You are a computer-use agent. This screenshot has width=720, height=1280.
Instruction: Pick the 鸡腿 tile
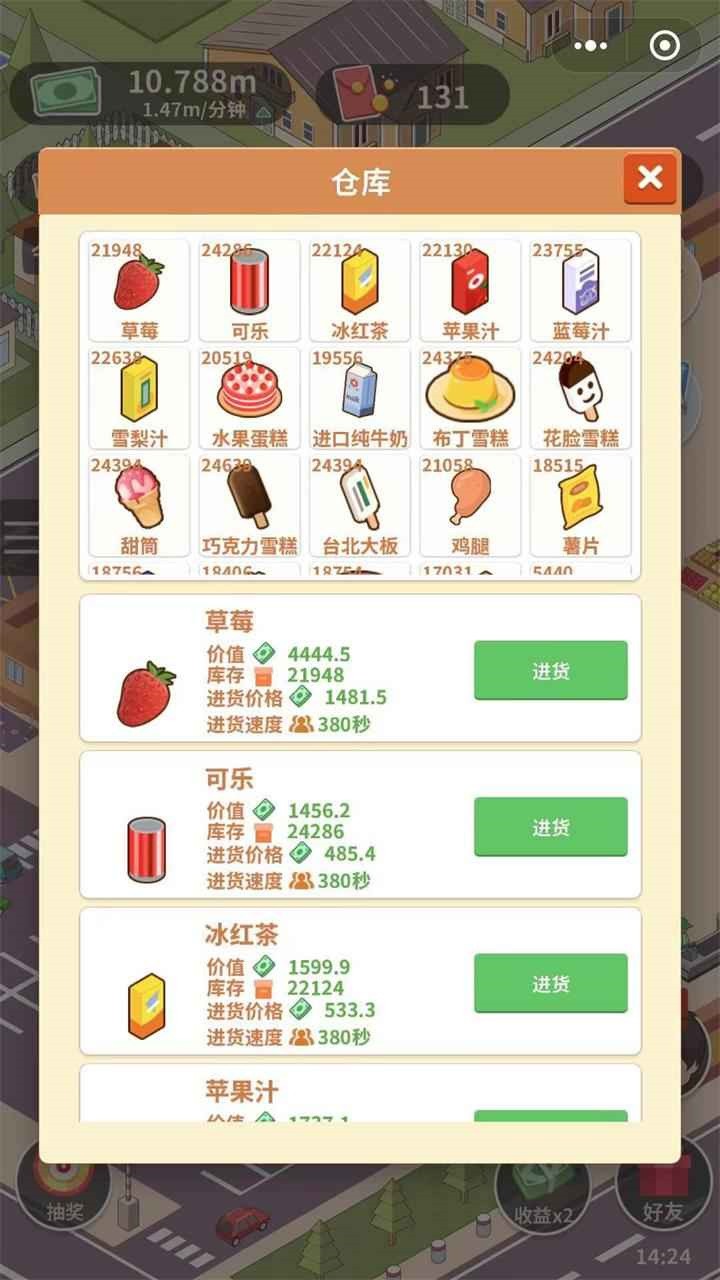tap(470, 506)
